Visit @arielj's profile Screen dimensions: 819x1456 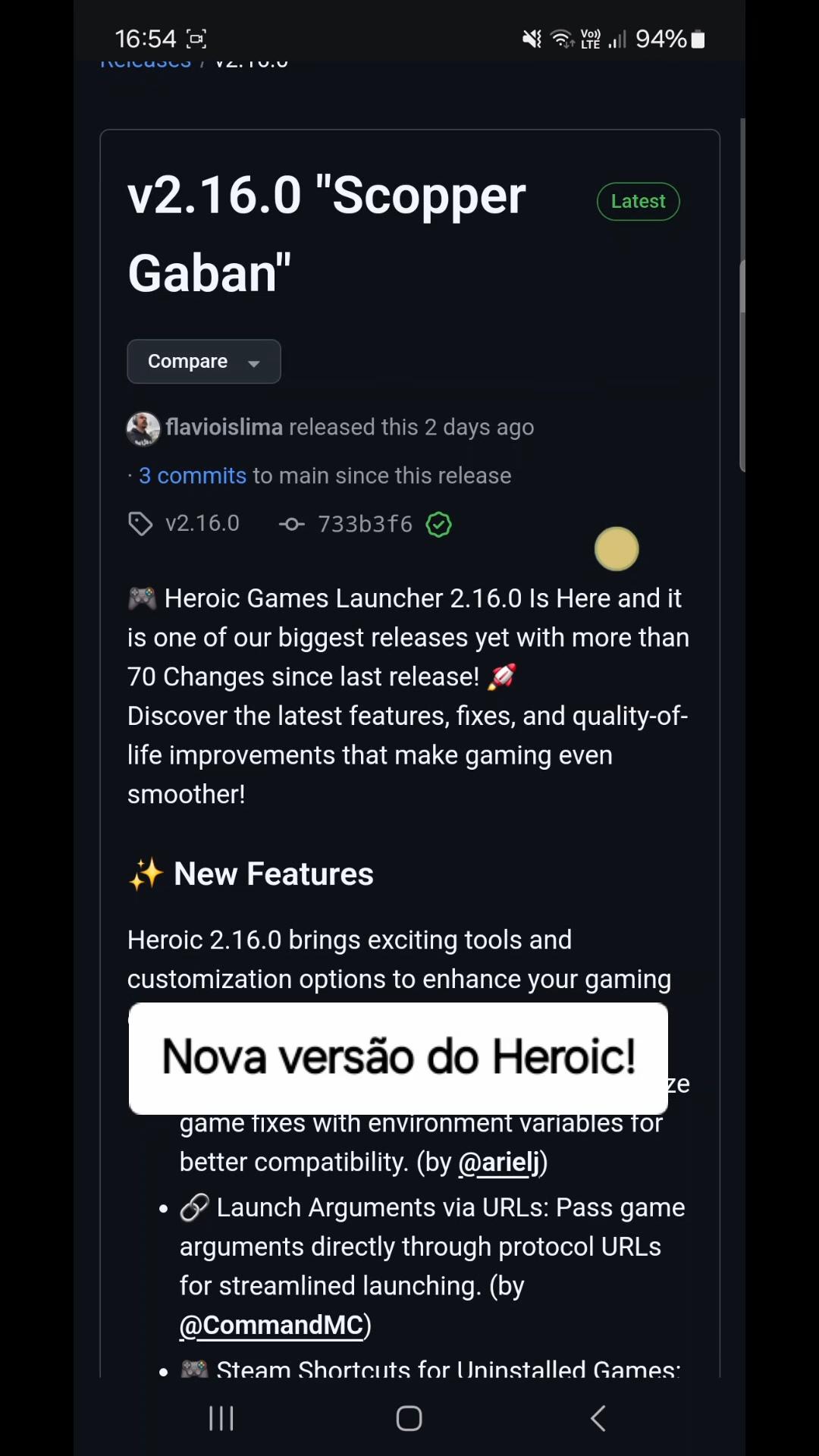(499, 1162)
